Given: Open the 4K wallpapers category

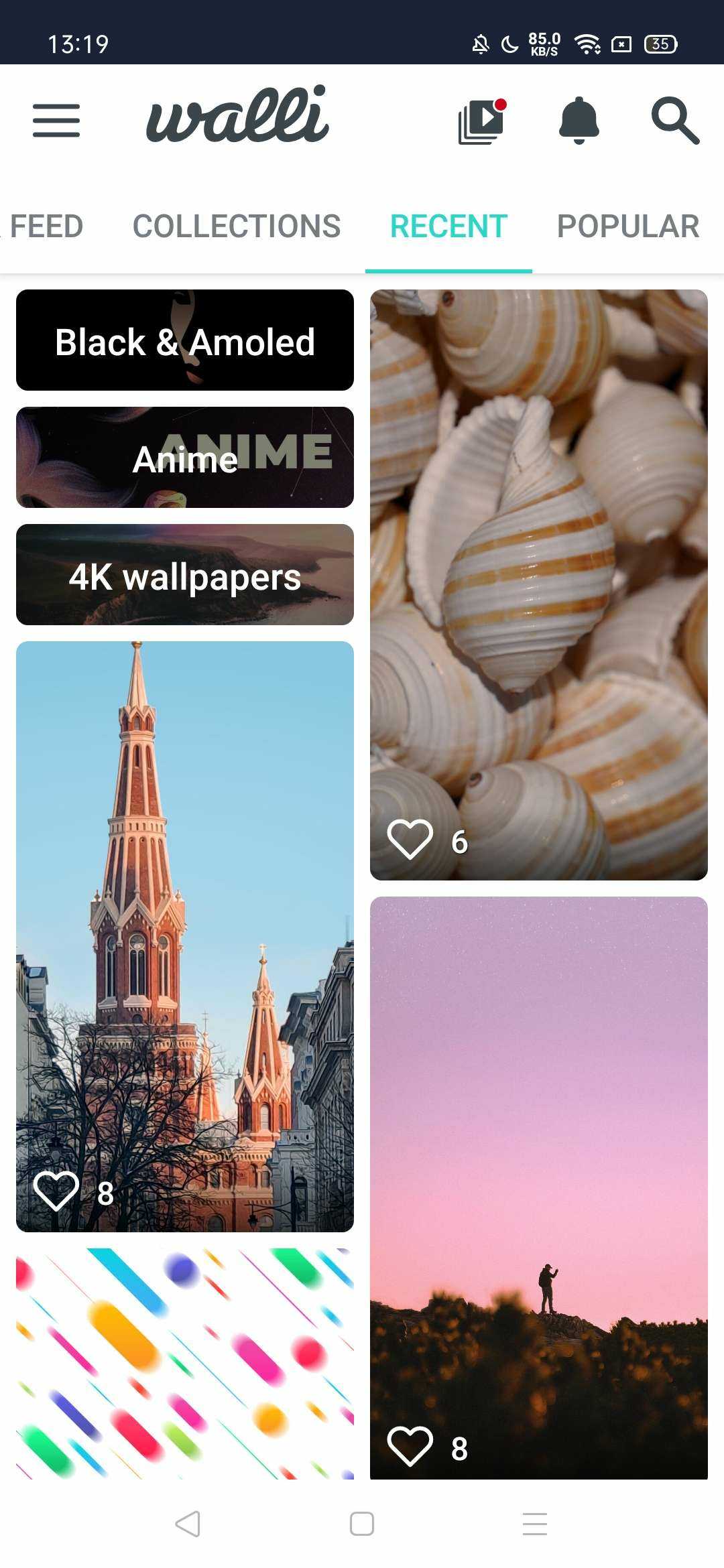Looking at the screenshot, I should (185, 575).
